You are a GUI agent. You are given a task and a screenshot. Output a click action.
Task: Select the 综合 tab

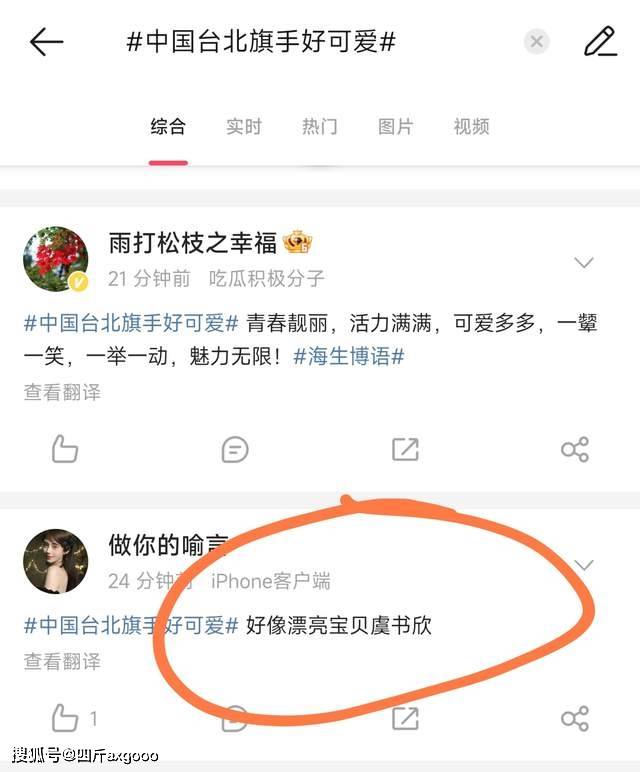click(168, 127)
